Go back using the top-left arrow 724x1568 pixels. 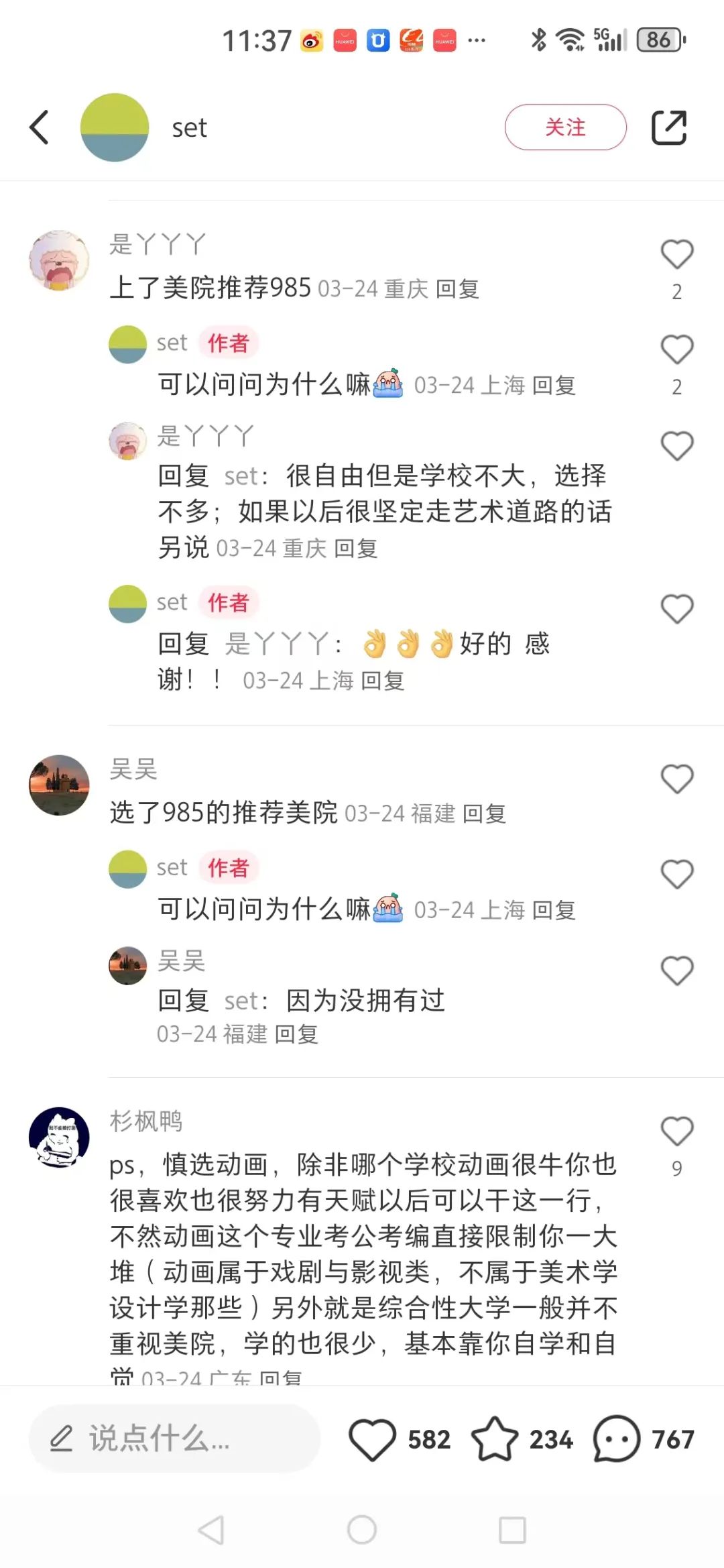click(x=39, y=127)
